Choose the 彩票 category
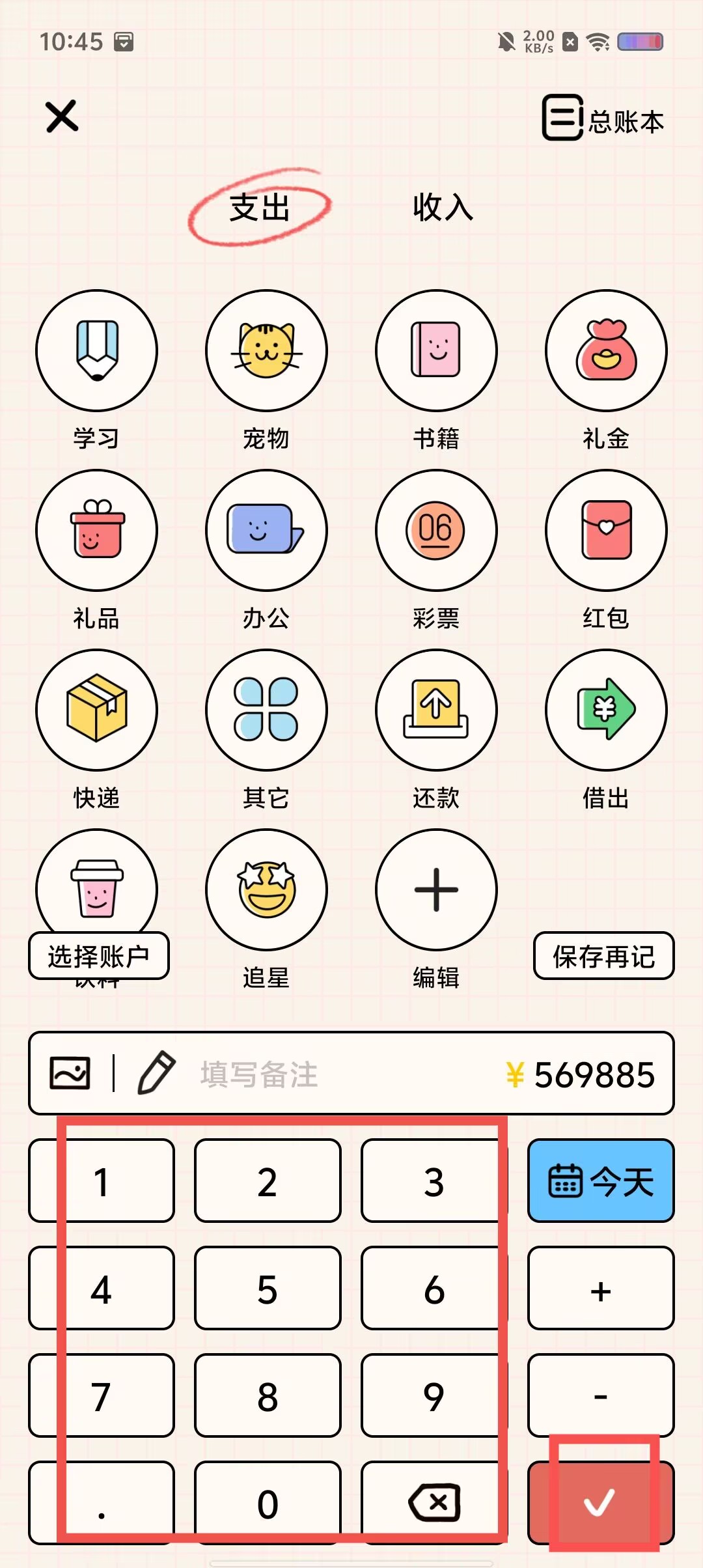The height and width of the screenshot is (1568, 703). point(436,531)
